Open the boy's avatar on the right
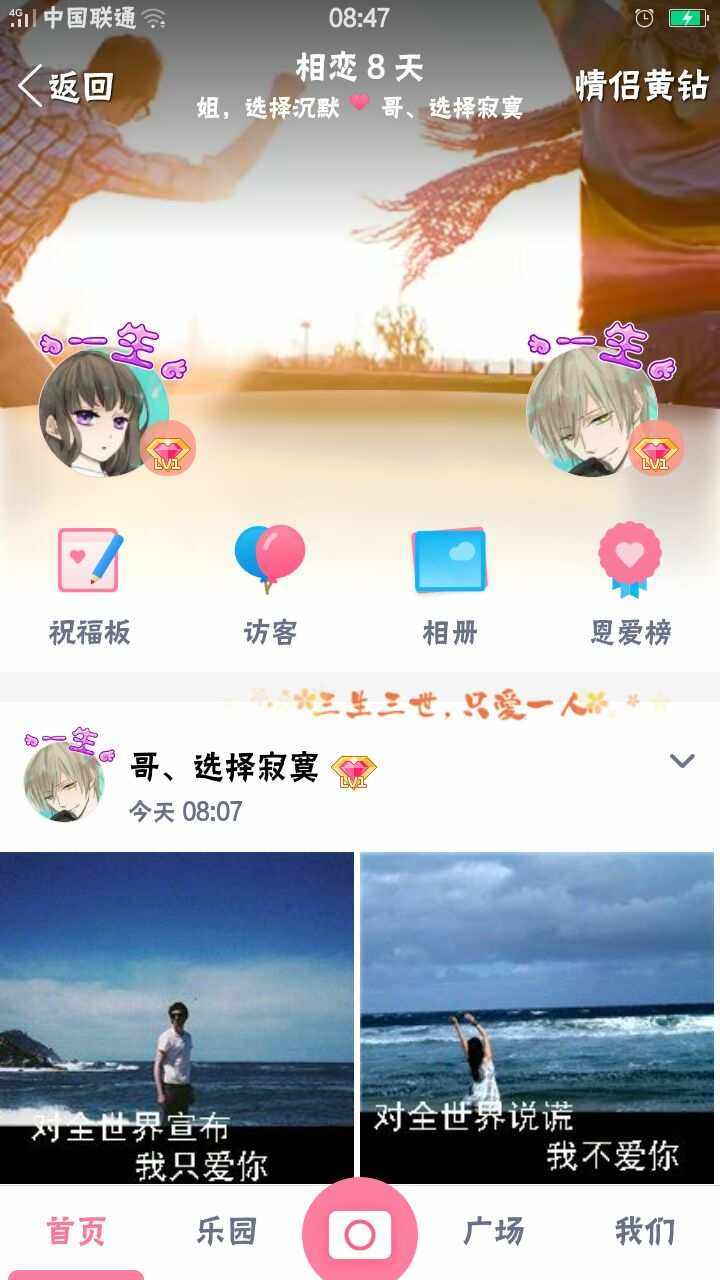 (x=592, y=413)
